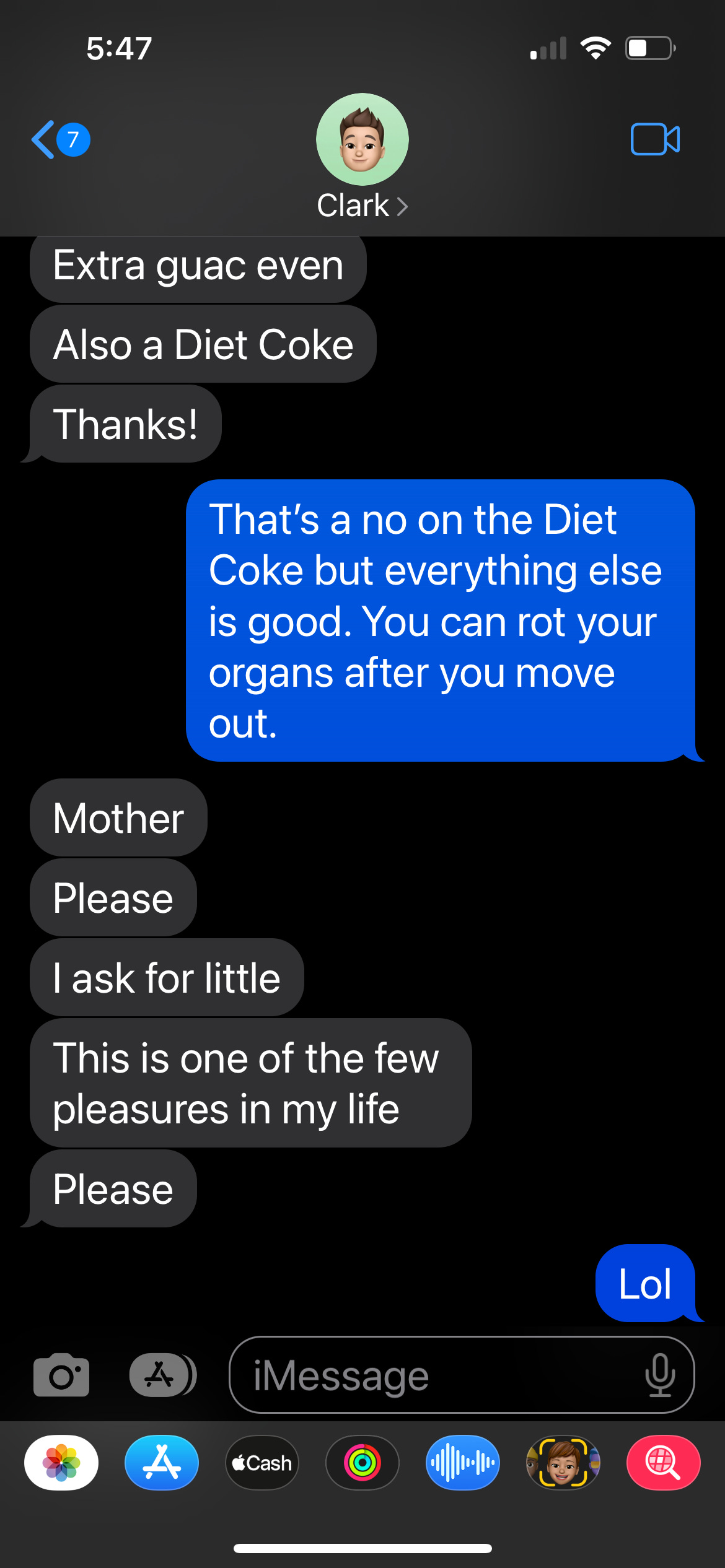This screenshot has height=1568, width=725.
Task: Open Clark's contact details
Action: coord(362,158)
